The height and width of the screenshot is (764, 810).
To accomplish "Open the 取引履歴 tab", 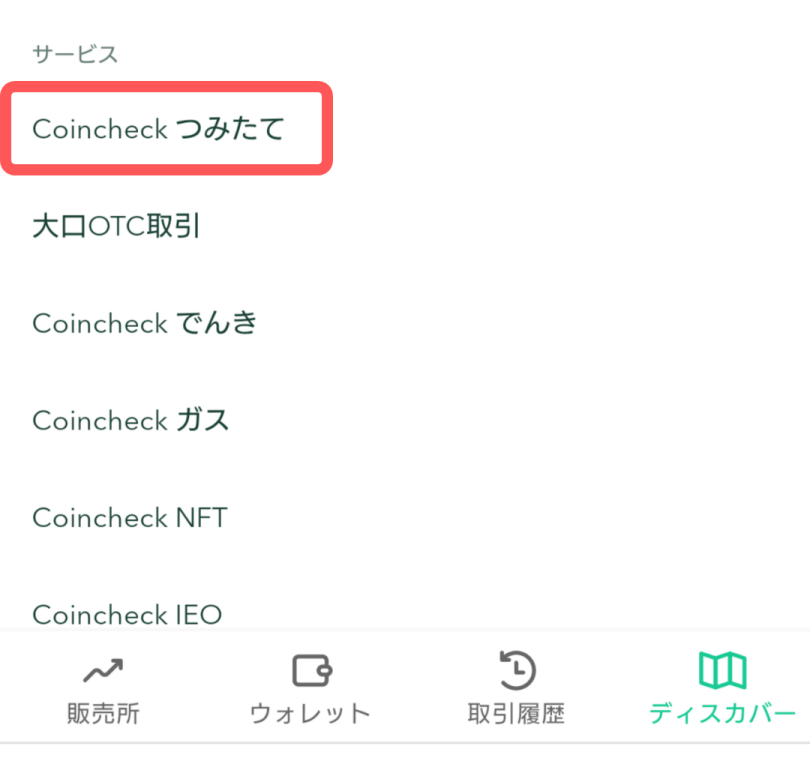I will 516,688.
